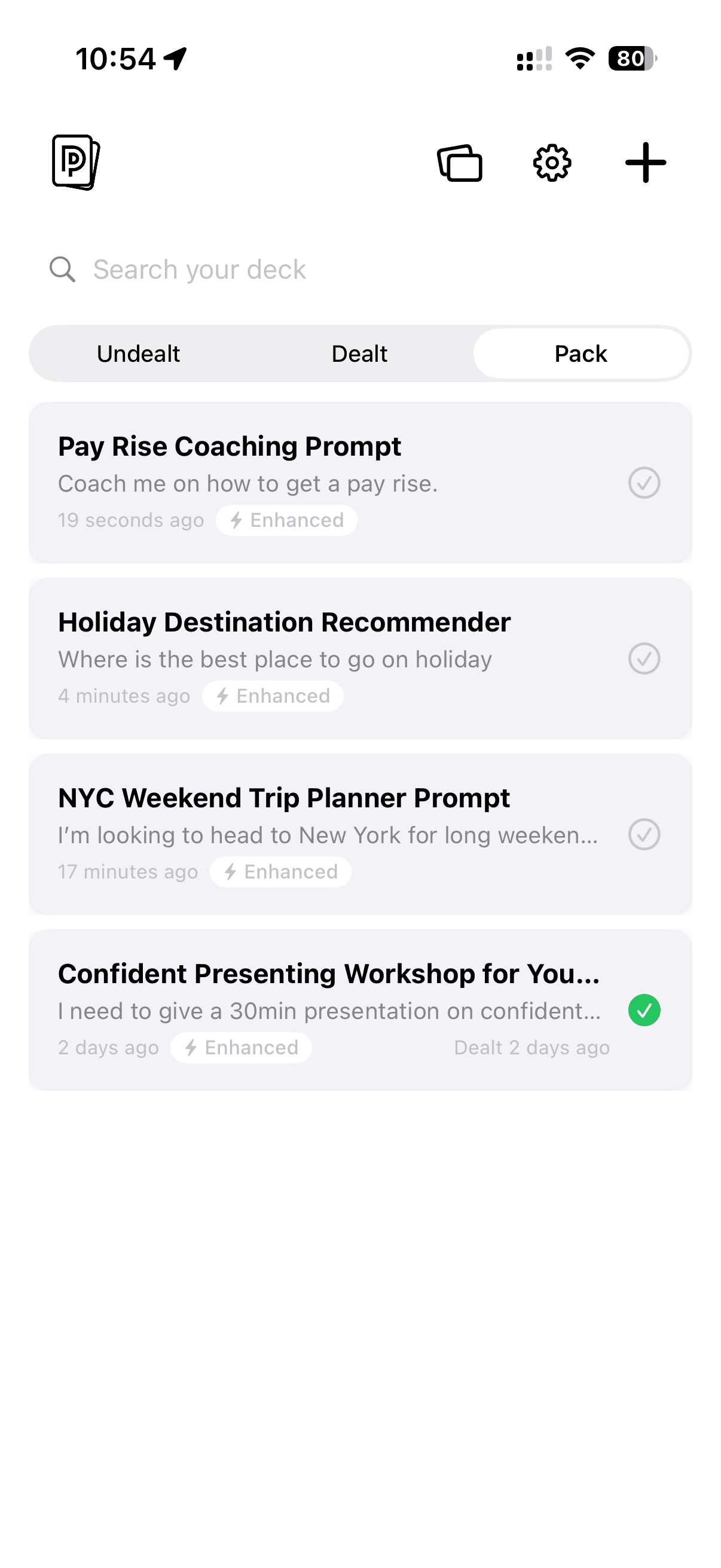Switch to the Dealt tab

click(x=359, y=353)
